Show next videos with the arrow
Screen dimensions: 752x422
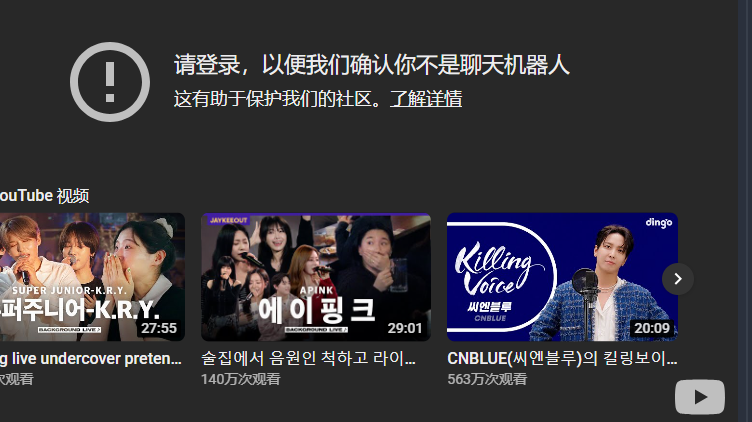pyautogui.click(x=677, y=278)
